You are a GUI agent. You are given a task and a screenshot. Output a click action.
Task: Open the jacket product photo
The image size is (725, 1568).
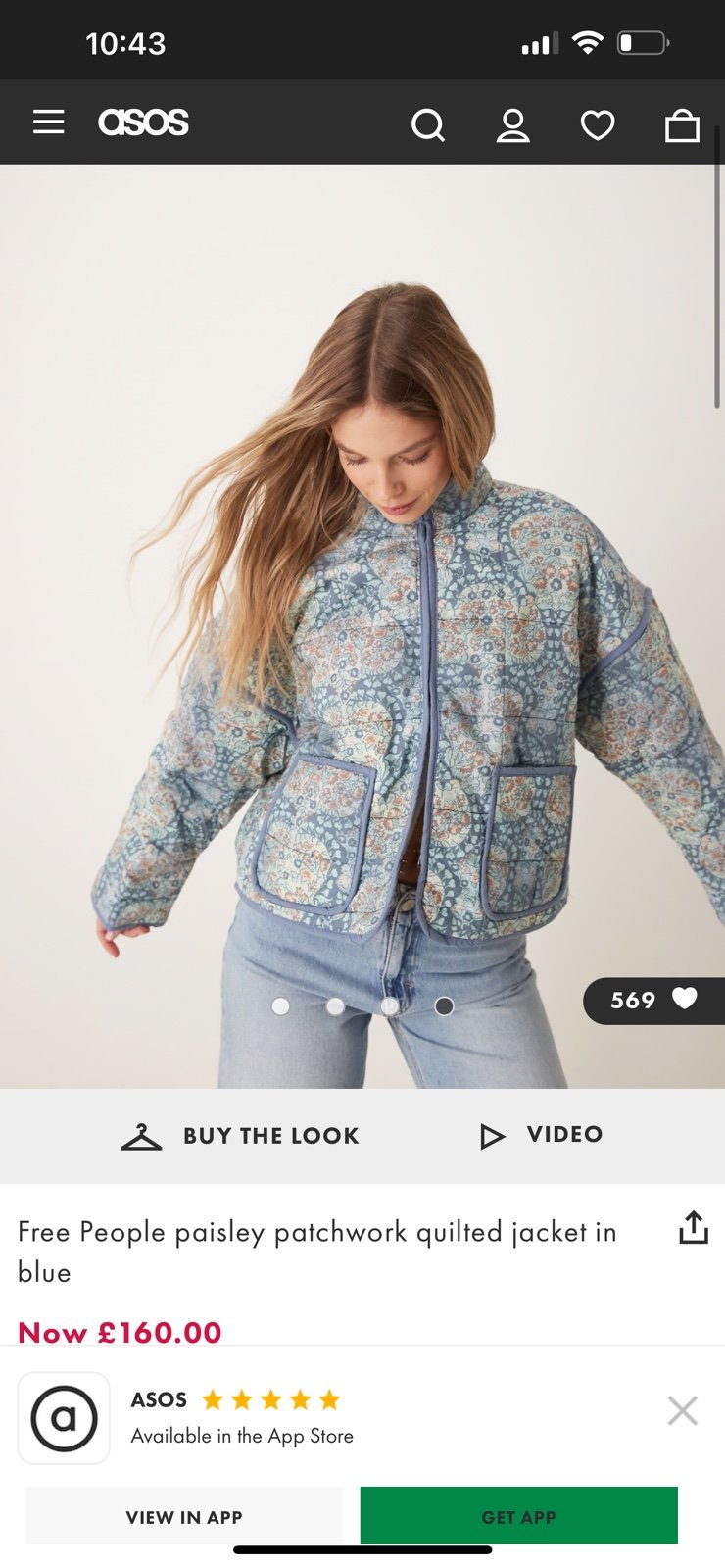pyautogui.click(x=362, y=627)
